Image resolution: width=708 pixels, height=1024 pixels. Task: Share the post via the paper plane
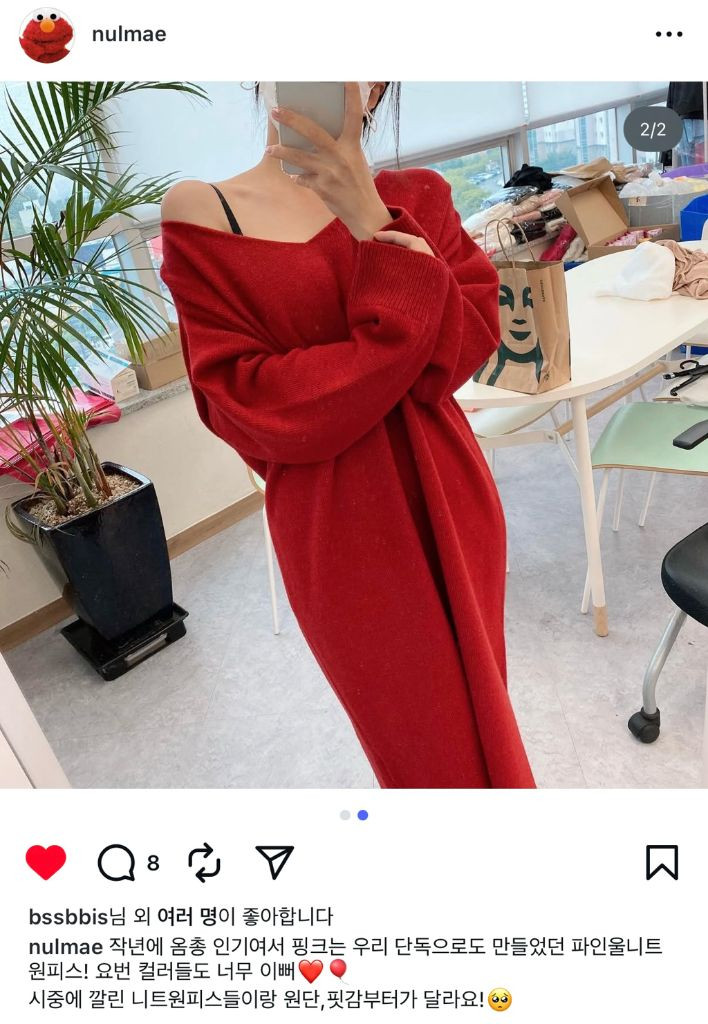point(274,862)
